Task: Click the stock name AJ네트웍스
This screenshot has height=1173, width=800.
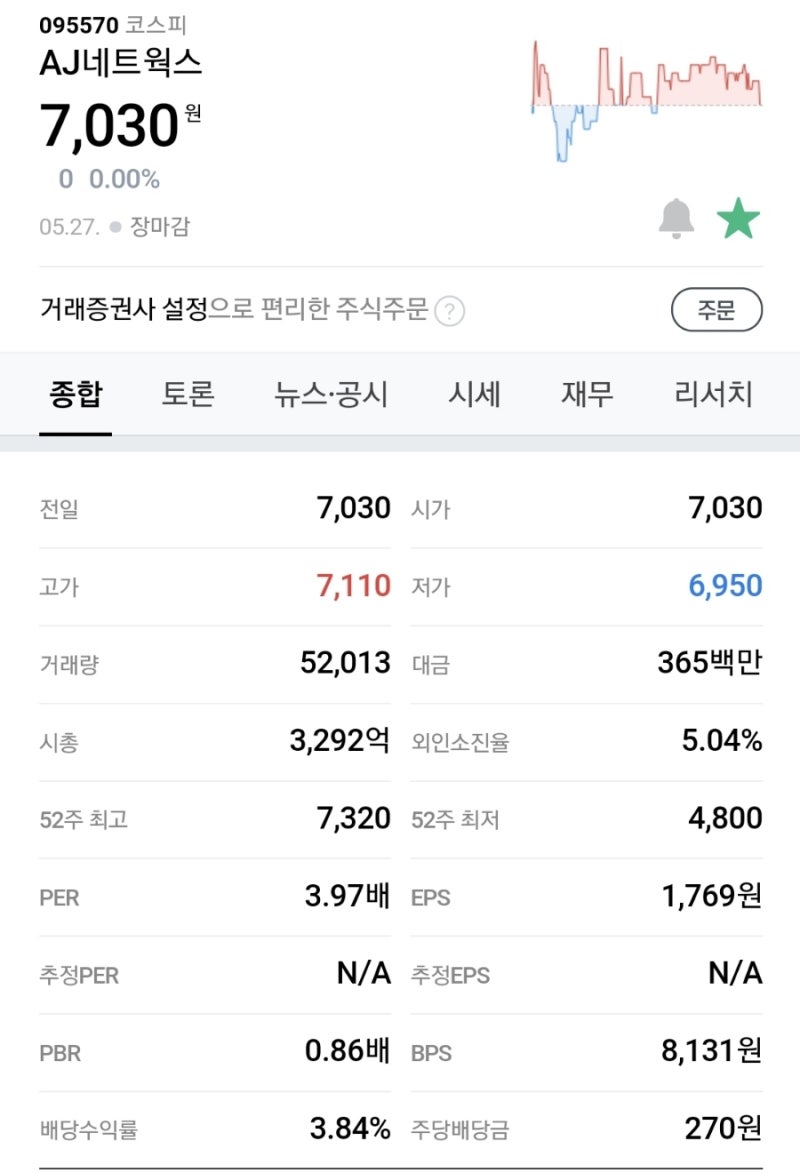Action: click(120, 64)
